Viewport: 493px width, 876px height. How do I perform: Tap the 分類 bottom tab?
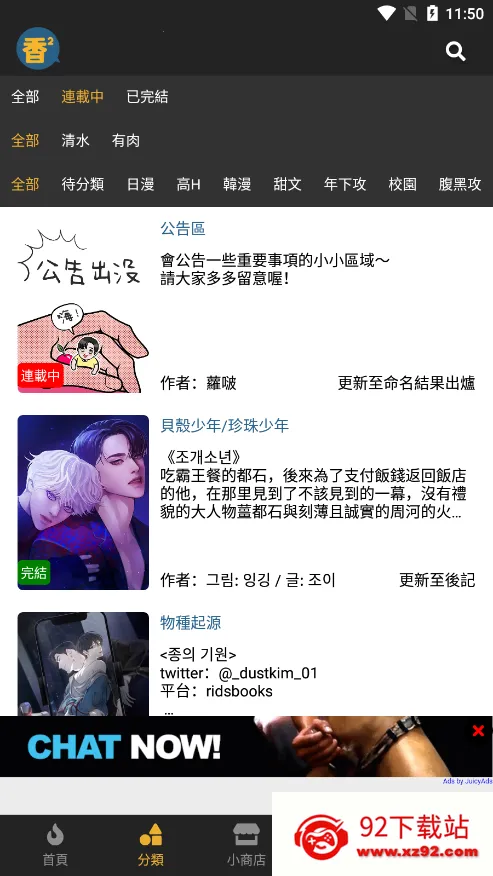pyautogui.click(x=150, y=845)
